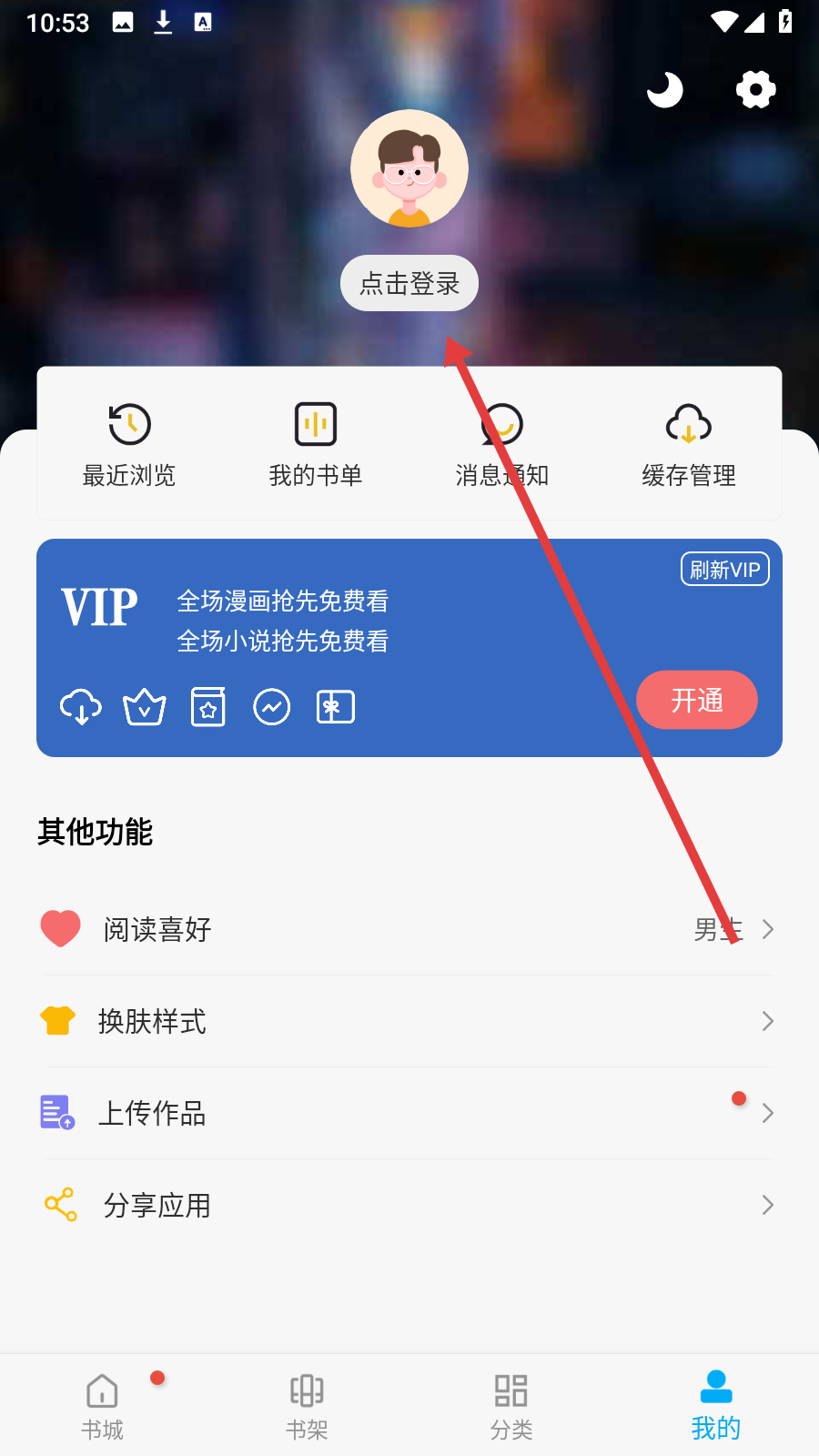Open the 上传作品 upload works row
Viewport: 819px width, 1456px height.
[x=409, y=1113]
